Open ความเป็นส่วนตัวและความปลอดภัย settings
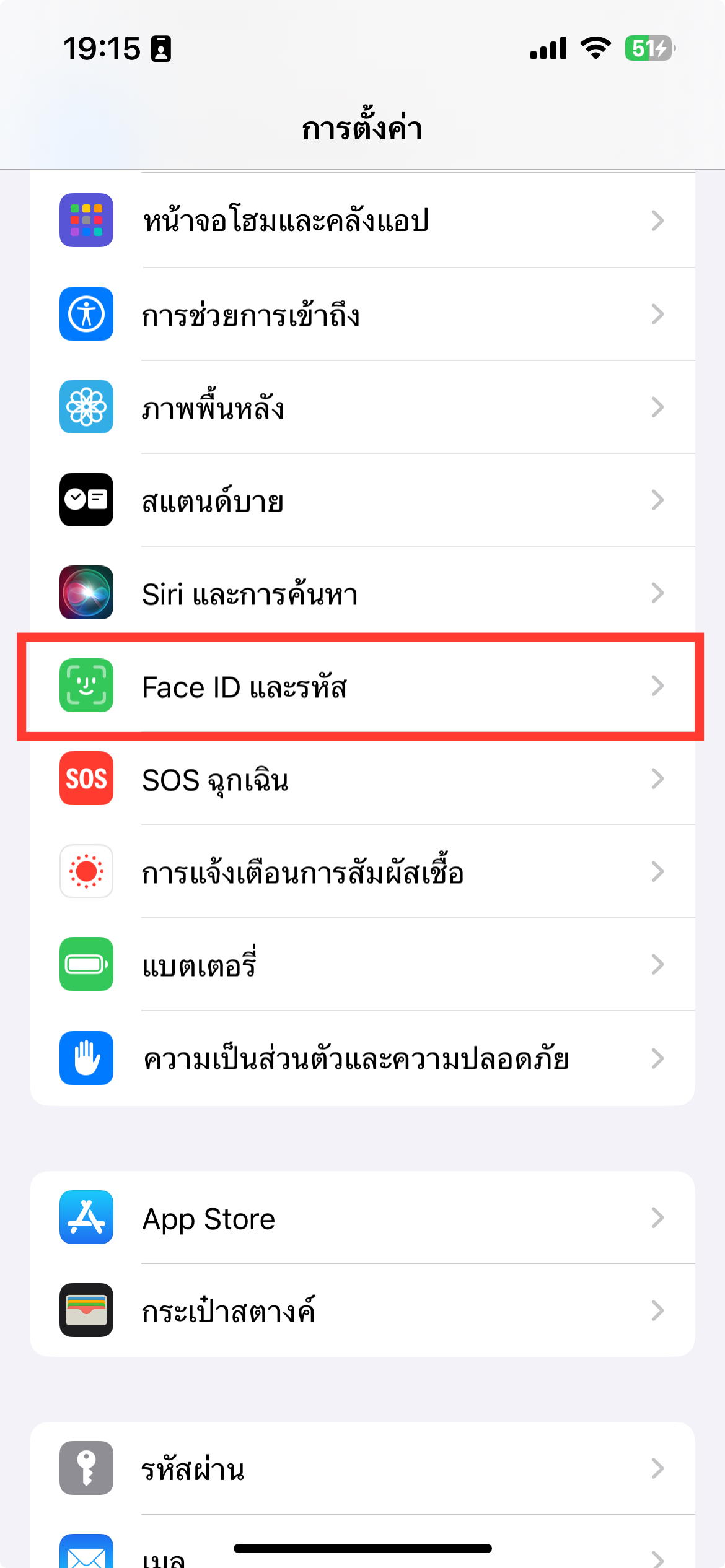725x1568 pixels. [x=362, y=1058]
